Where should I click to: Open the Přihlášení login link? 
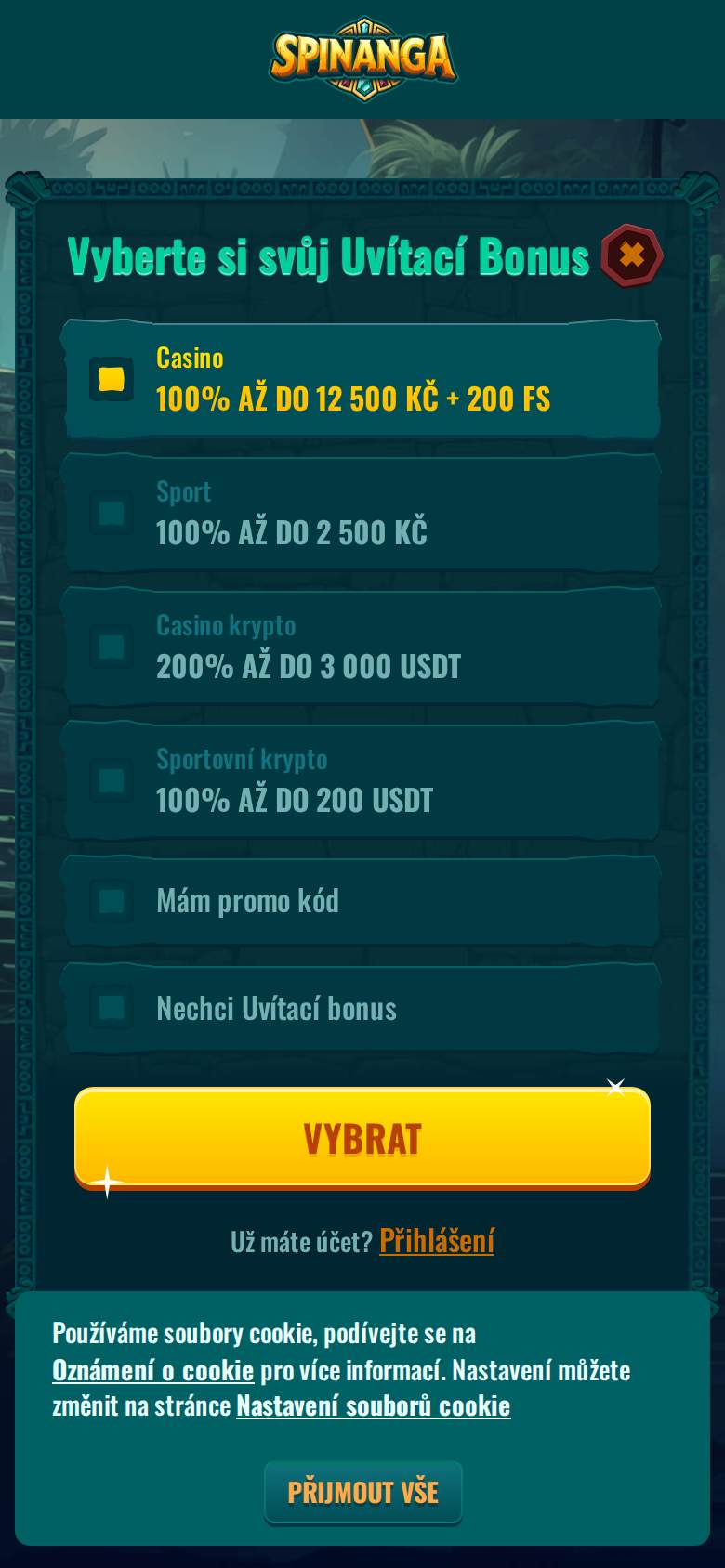[437, 1241]
